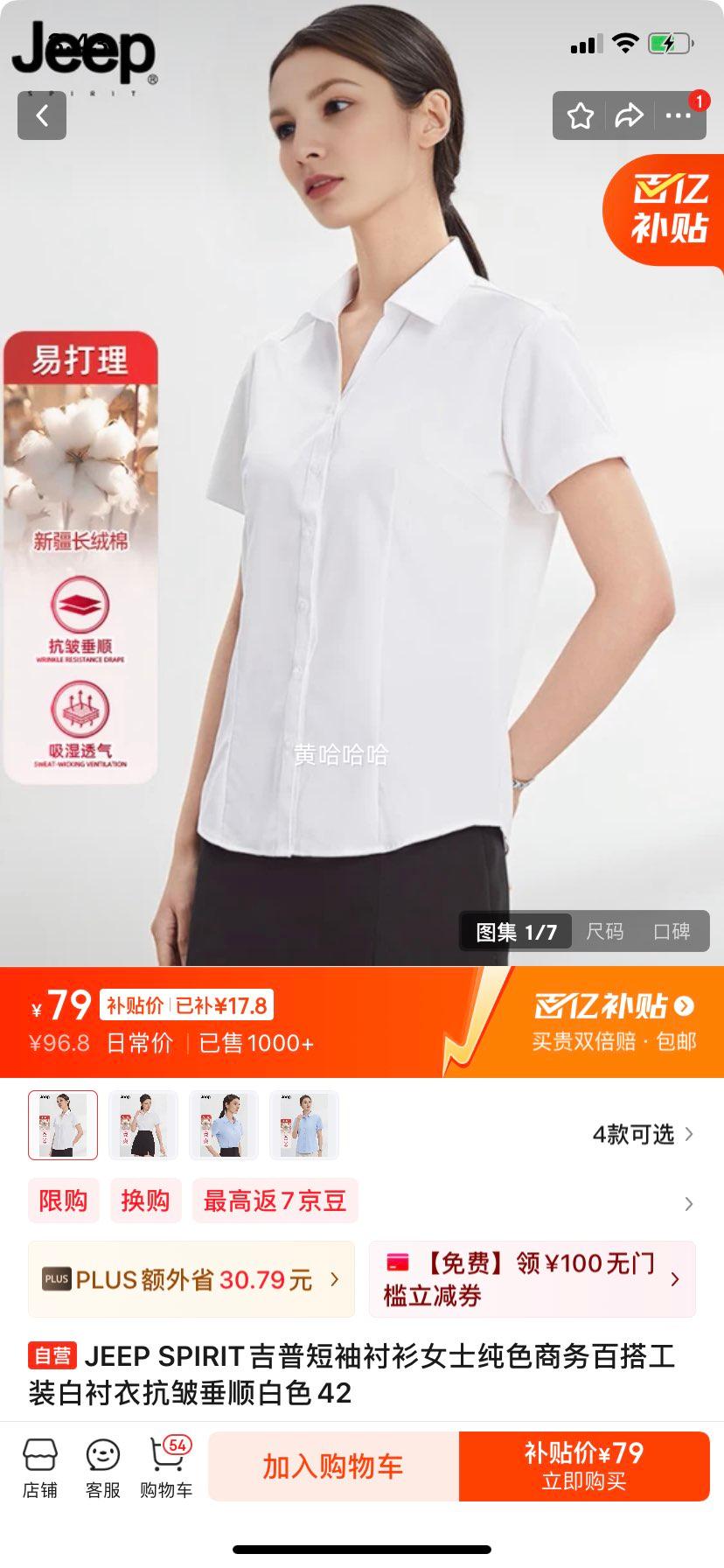This screenshot has height=1568, width=724.
Task: Open PLUS额外省30.79元 offer
Action: pyautogui.click(x=191, y=1280)
